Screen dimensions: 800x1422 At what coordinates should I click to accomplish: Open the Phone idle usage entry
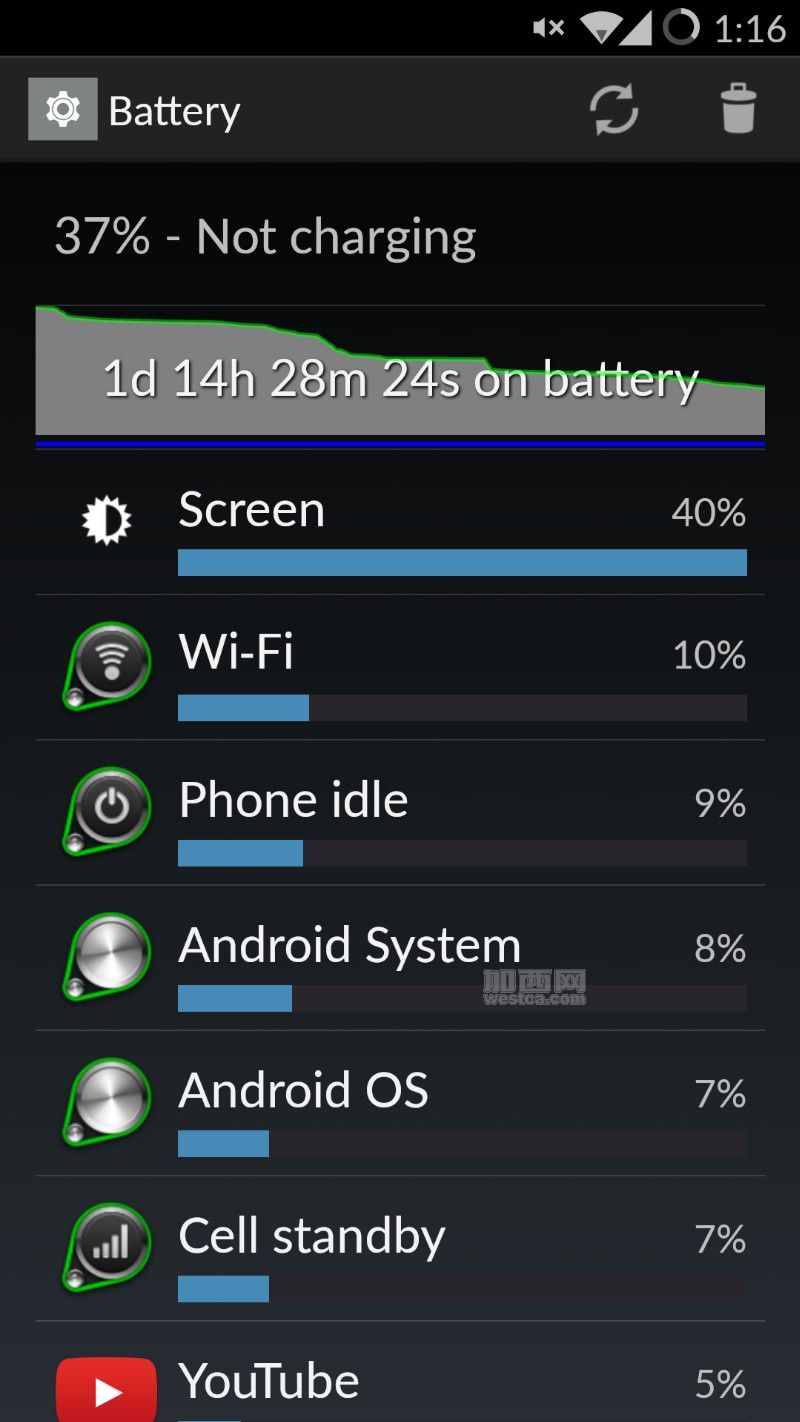point(400,812)
